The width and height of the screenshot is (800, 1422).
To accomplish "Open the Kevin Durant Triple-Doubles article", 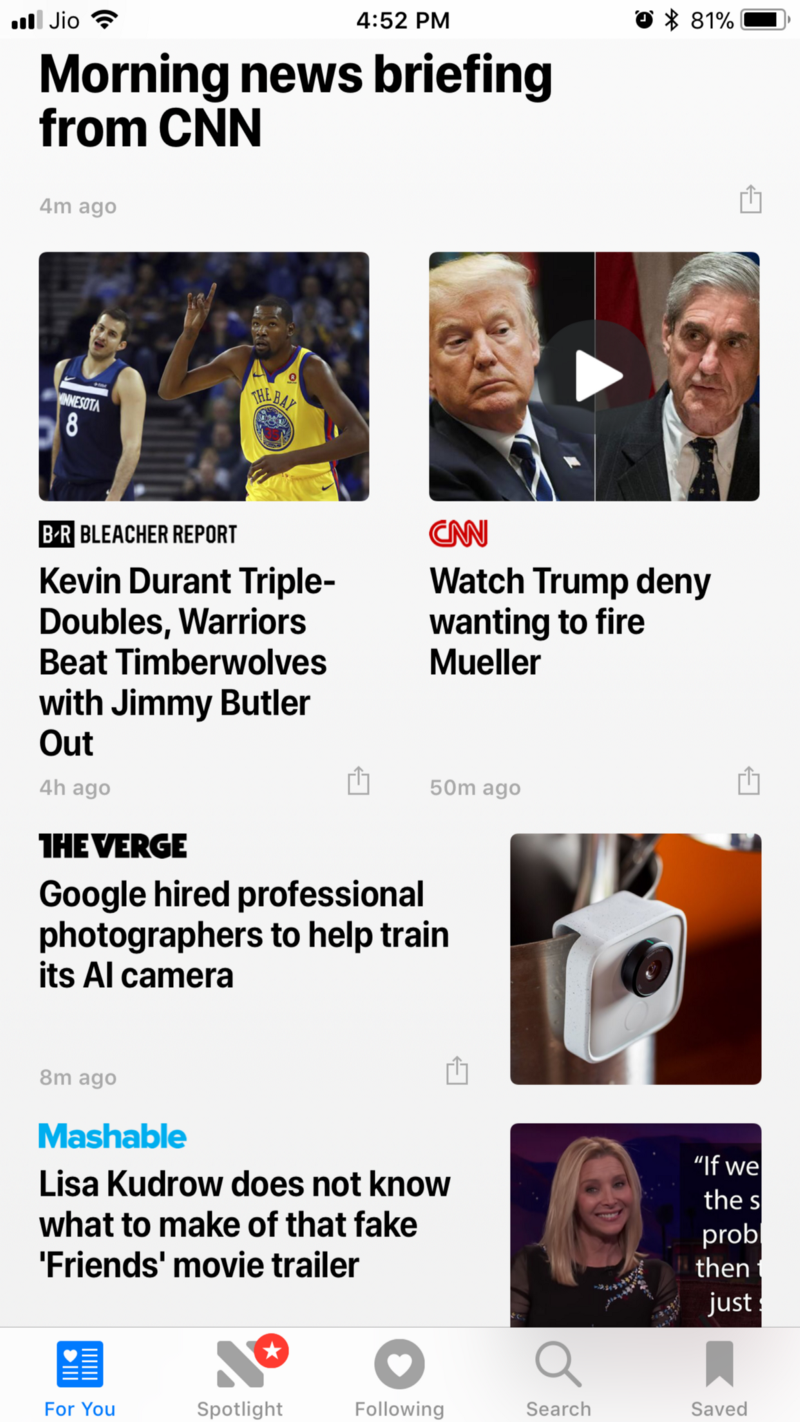I will pyautogui.click(x=188, y=661).
